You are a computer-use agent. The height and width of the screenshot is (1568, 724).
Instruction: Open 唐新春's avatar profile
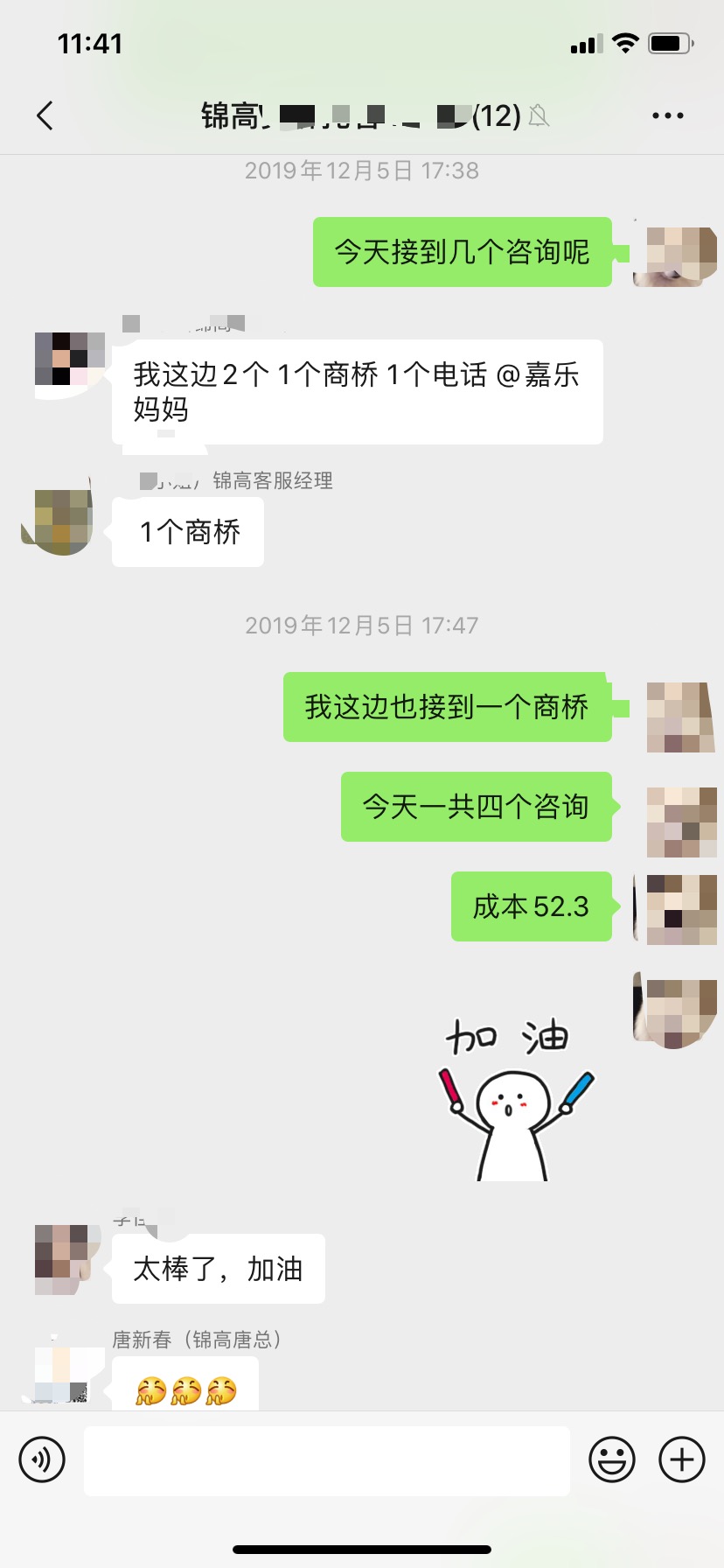point(61,1374)
